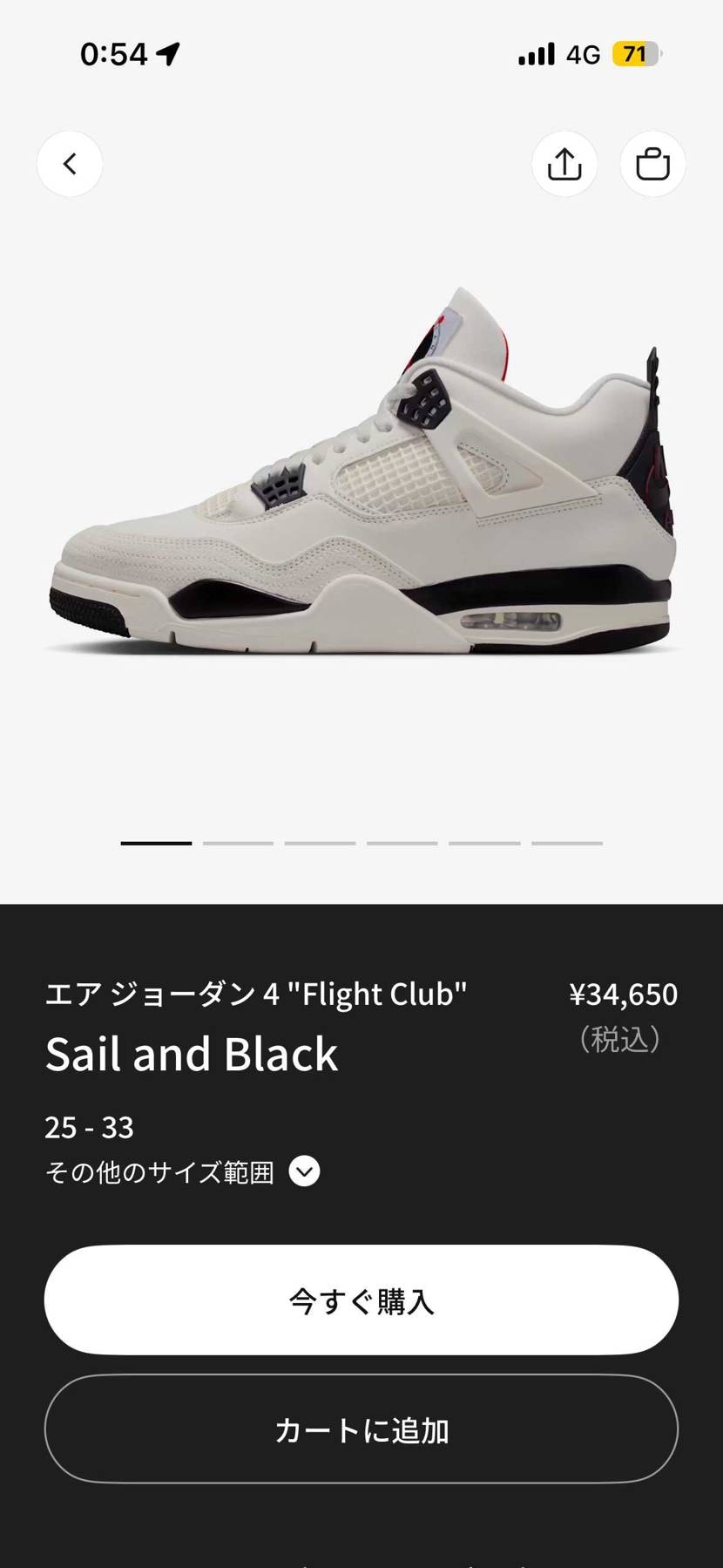The height and width of the screenshot is (1568, 723).
Task: Select the 25 - 33 size range
Action: 89,1127
